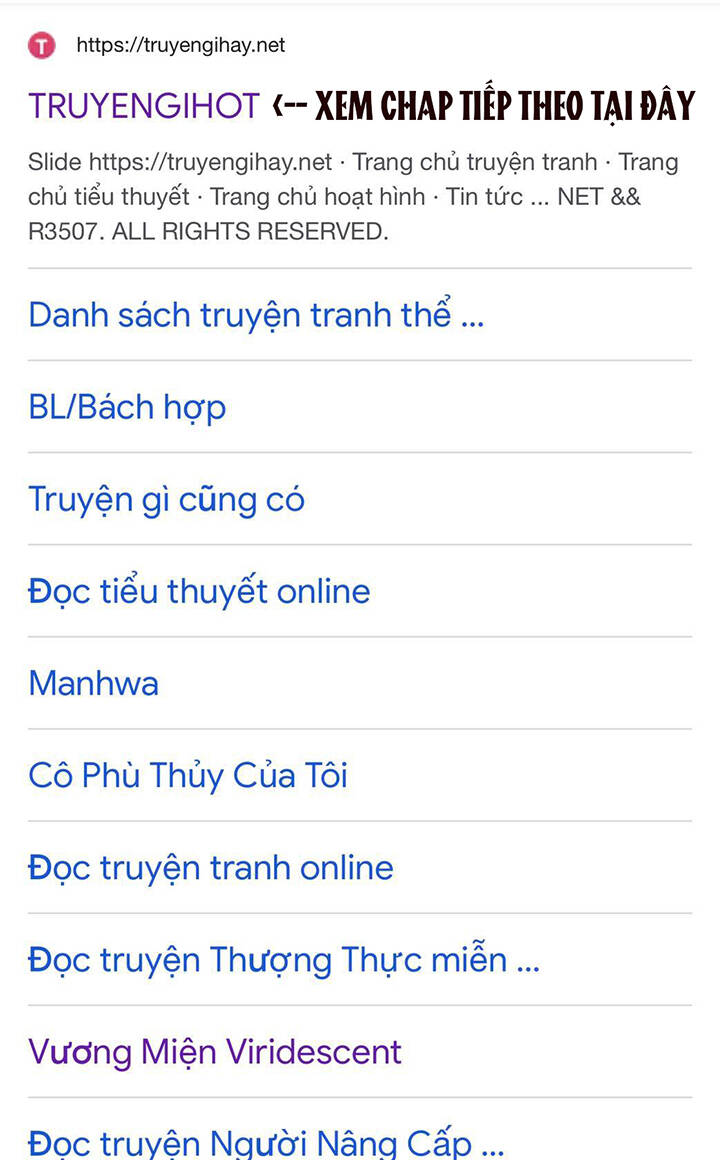Open the 'BL/Bách hợp' sitelink
720x1160 pixels.
pyautogui.click(x=126, y=406)
